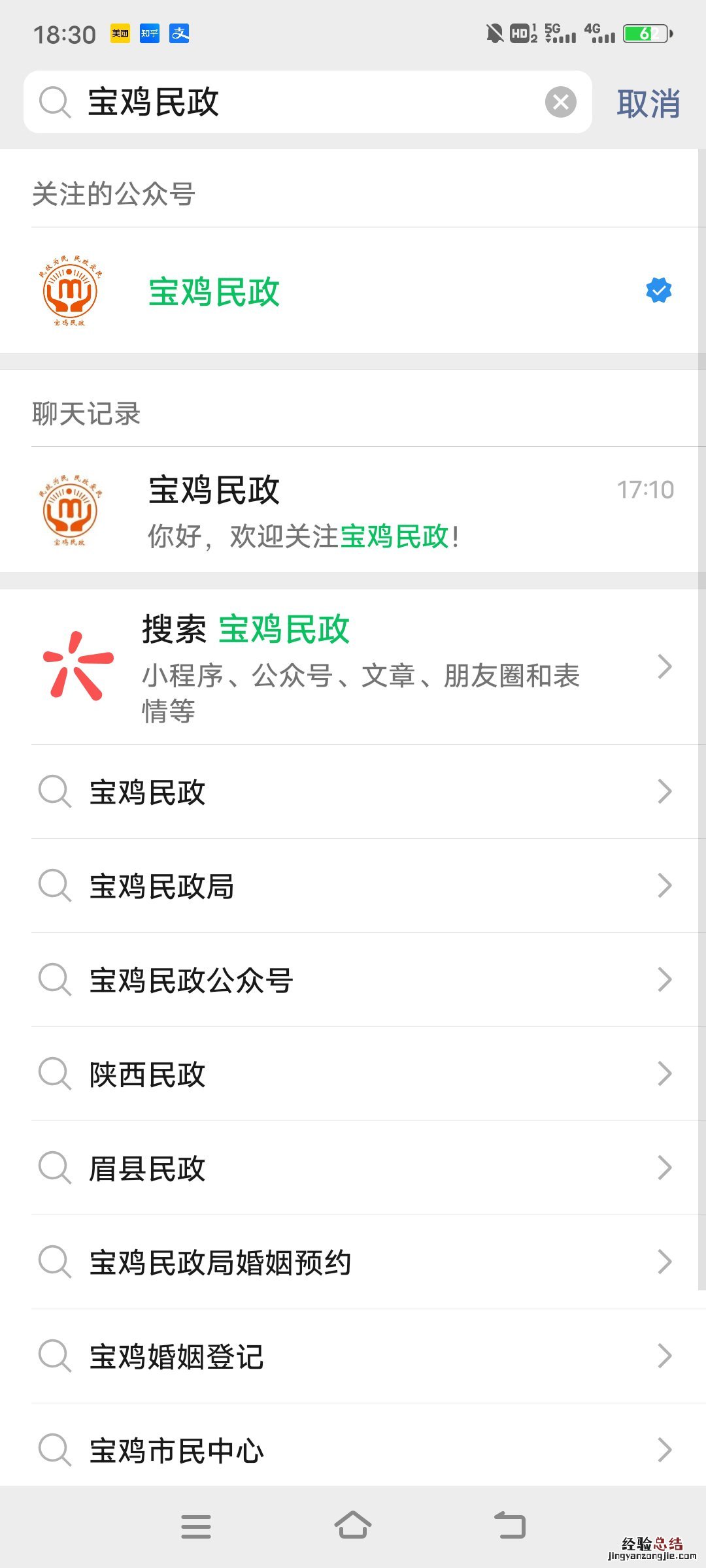
Task: Open 搜索 宝鸡民政 for mini programs and articles
Action: [353, 667]
